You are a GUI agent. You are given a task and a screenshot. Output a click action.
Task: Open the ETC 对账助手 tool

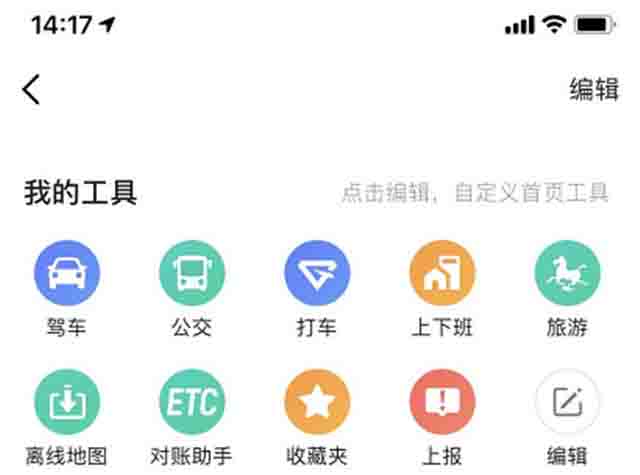(x=192, y=402)
